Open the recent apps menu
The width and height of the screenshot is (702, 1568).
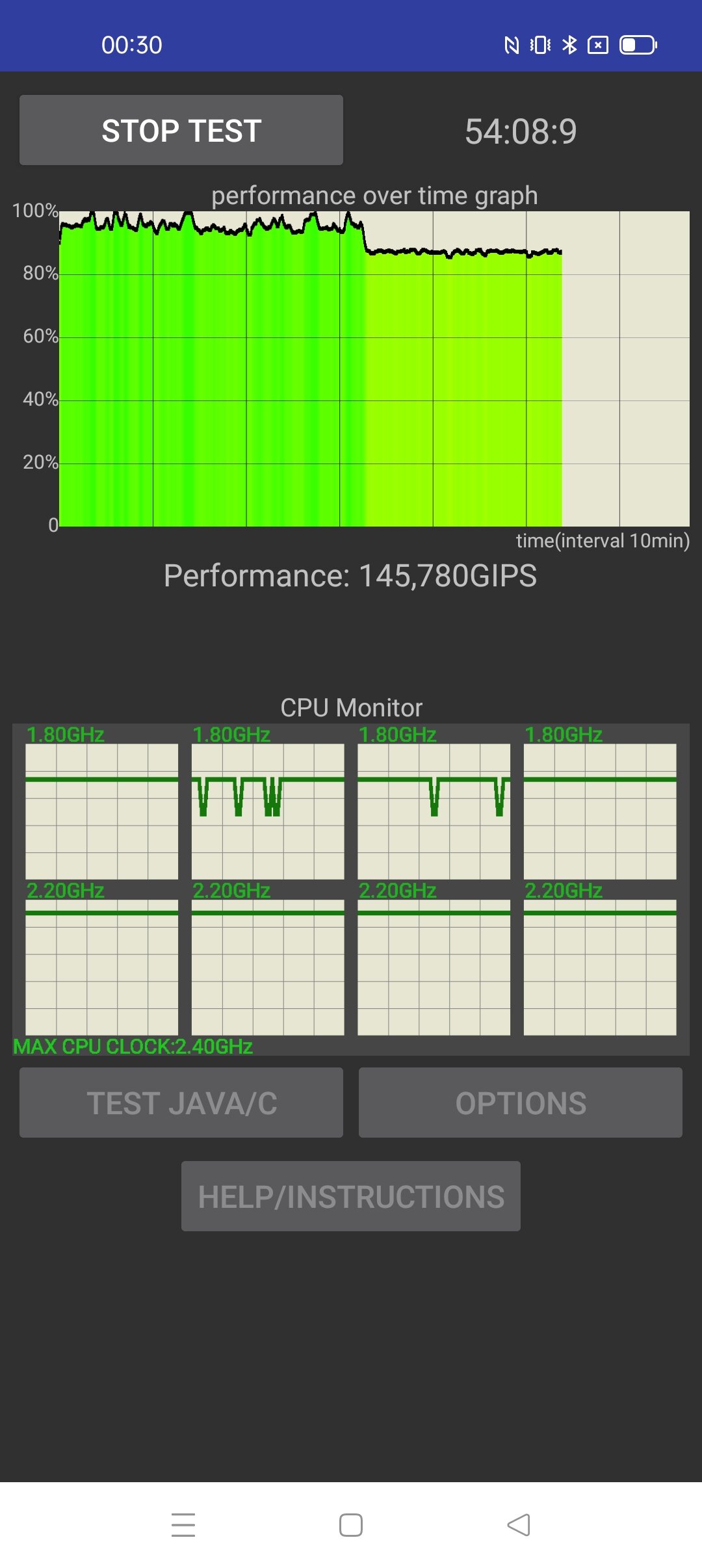[183, 1525]
